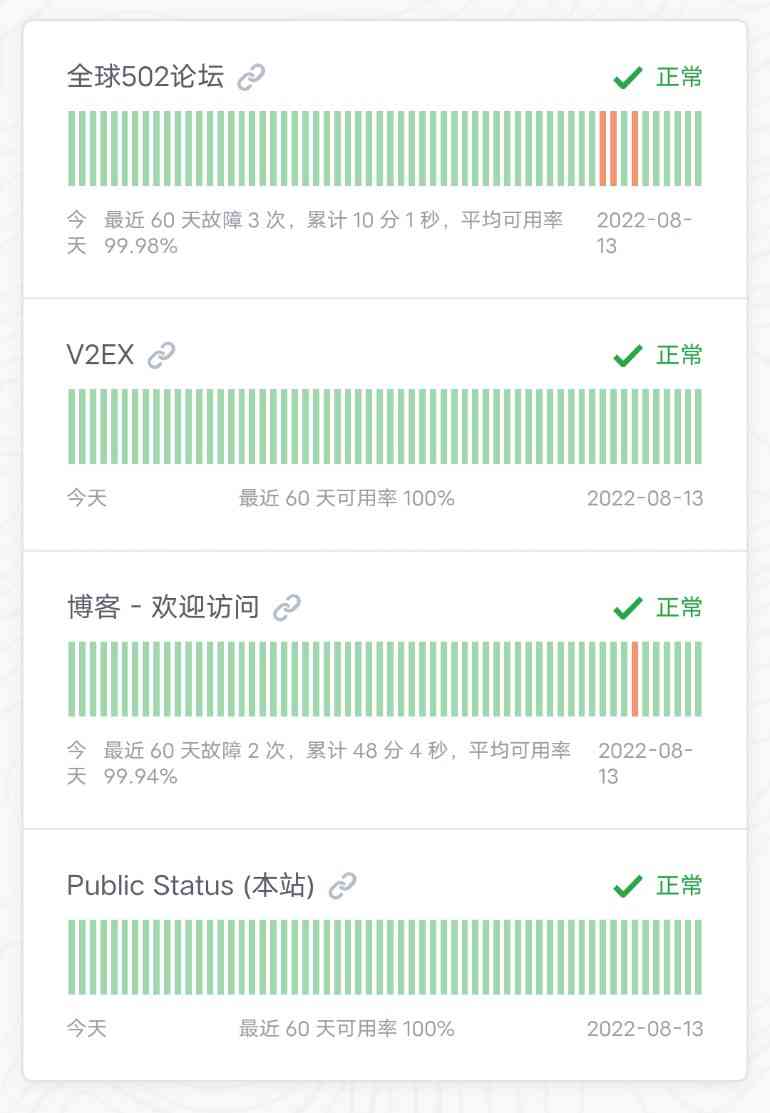Click the green checkmark beside 全球502论坛
770x1113 pixels.
[627, 77]
